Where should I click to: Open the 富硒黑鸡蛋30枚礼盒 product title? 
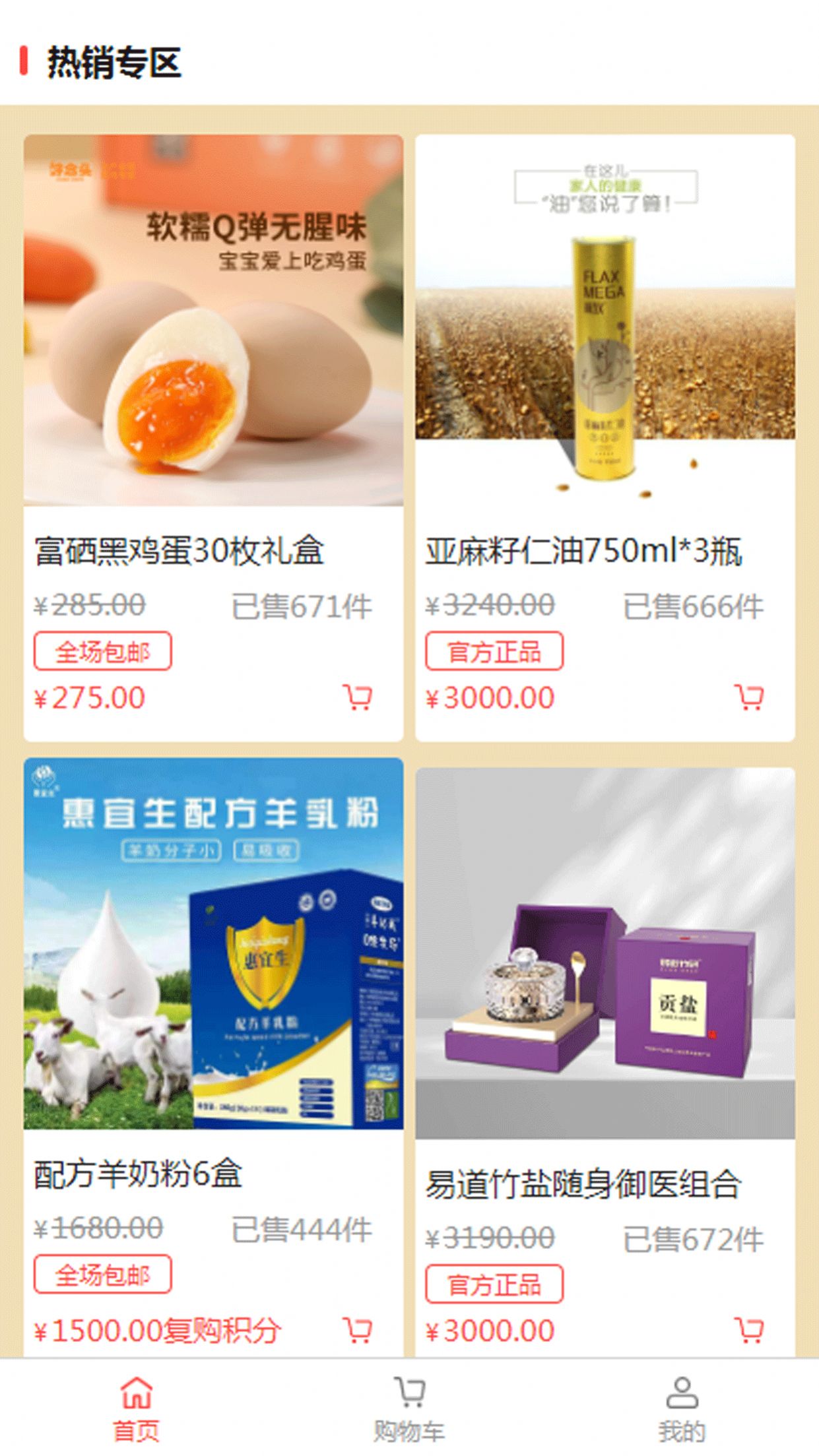click(x=183, y=555)
